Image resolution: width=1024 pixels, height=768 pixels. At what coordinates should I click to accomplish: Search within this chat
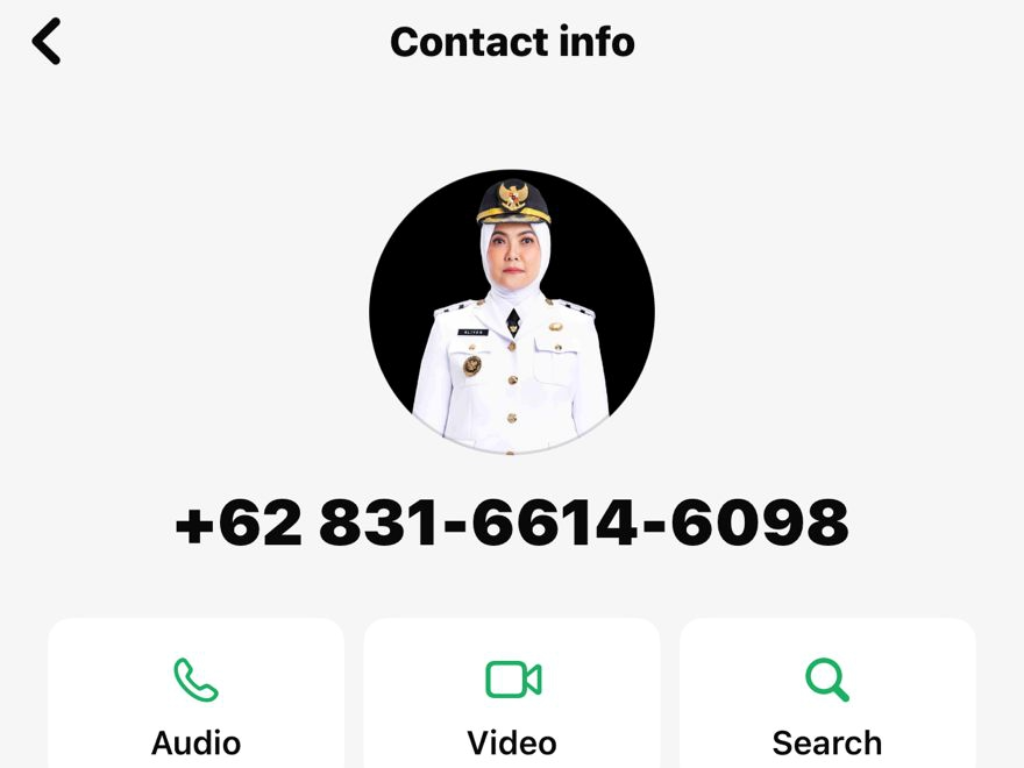pos(827,700)
